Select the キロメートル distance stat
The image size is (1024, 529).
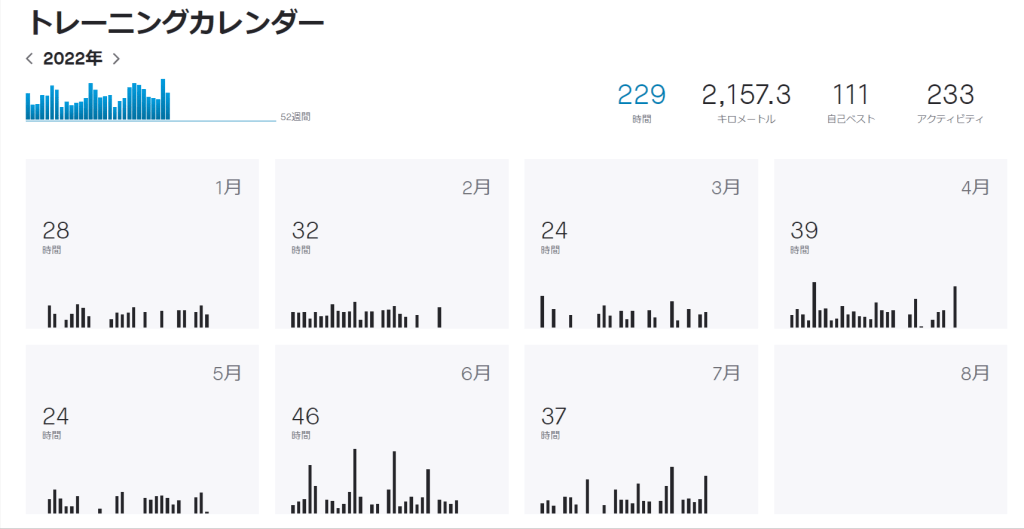(746, 102)
